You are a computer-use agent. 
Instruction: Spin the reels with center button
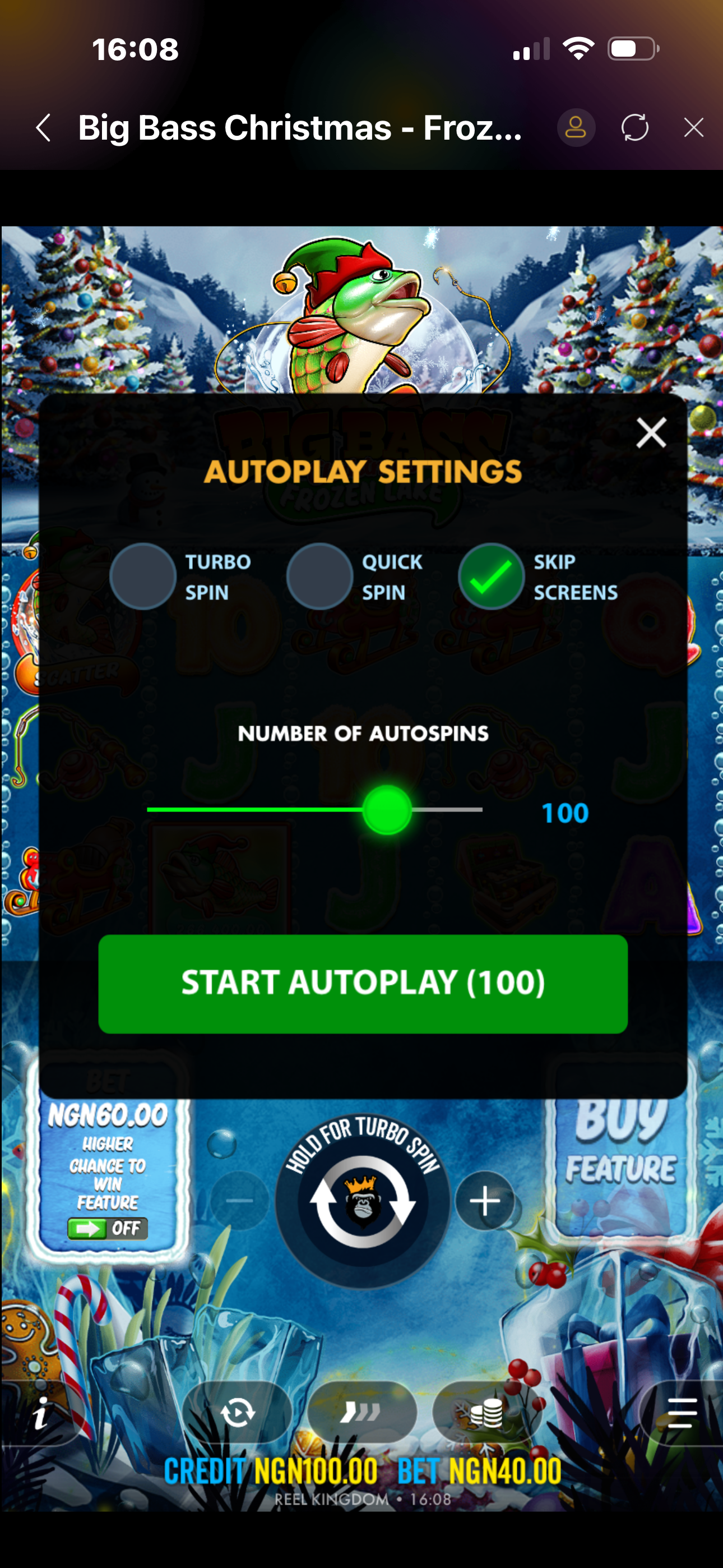click(x=363, y=1200)
